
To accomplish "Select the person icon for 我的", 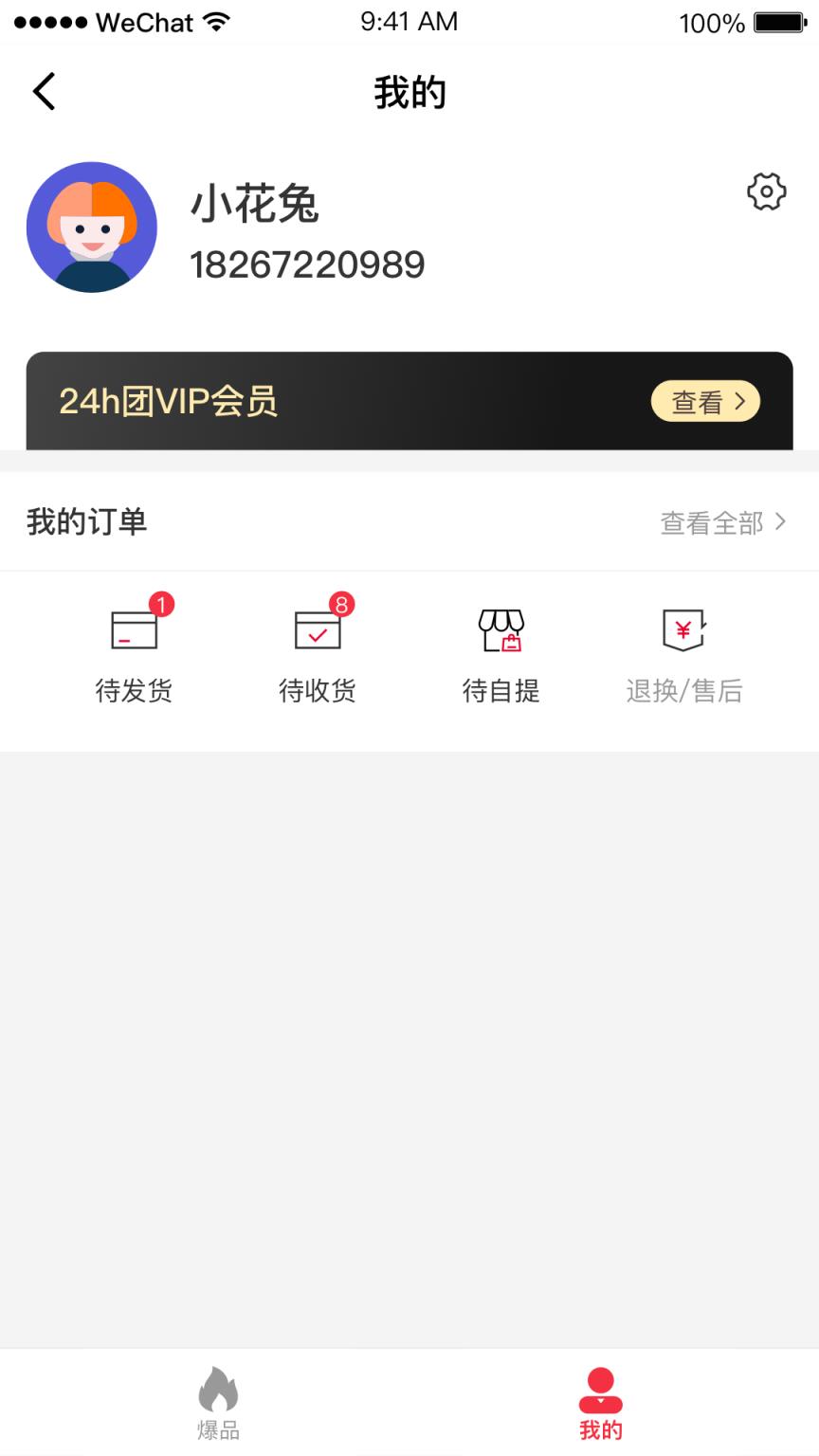I will coord(600,1386).
